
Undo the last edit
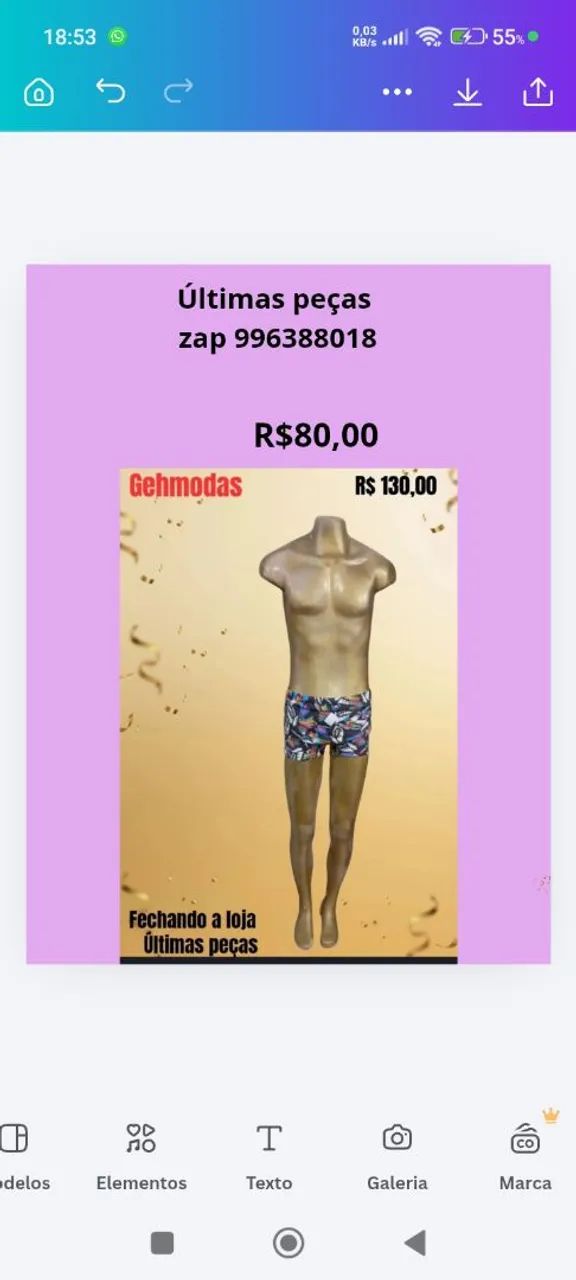pos(110,92)
